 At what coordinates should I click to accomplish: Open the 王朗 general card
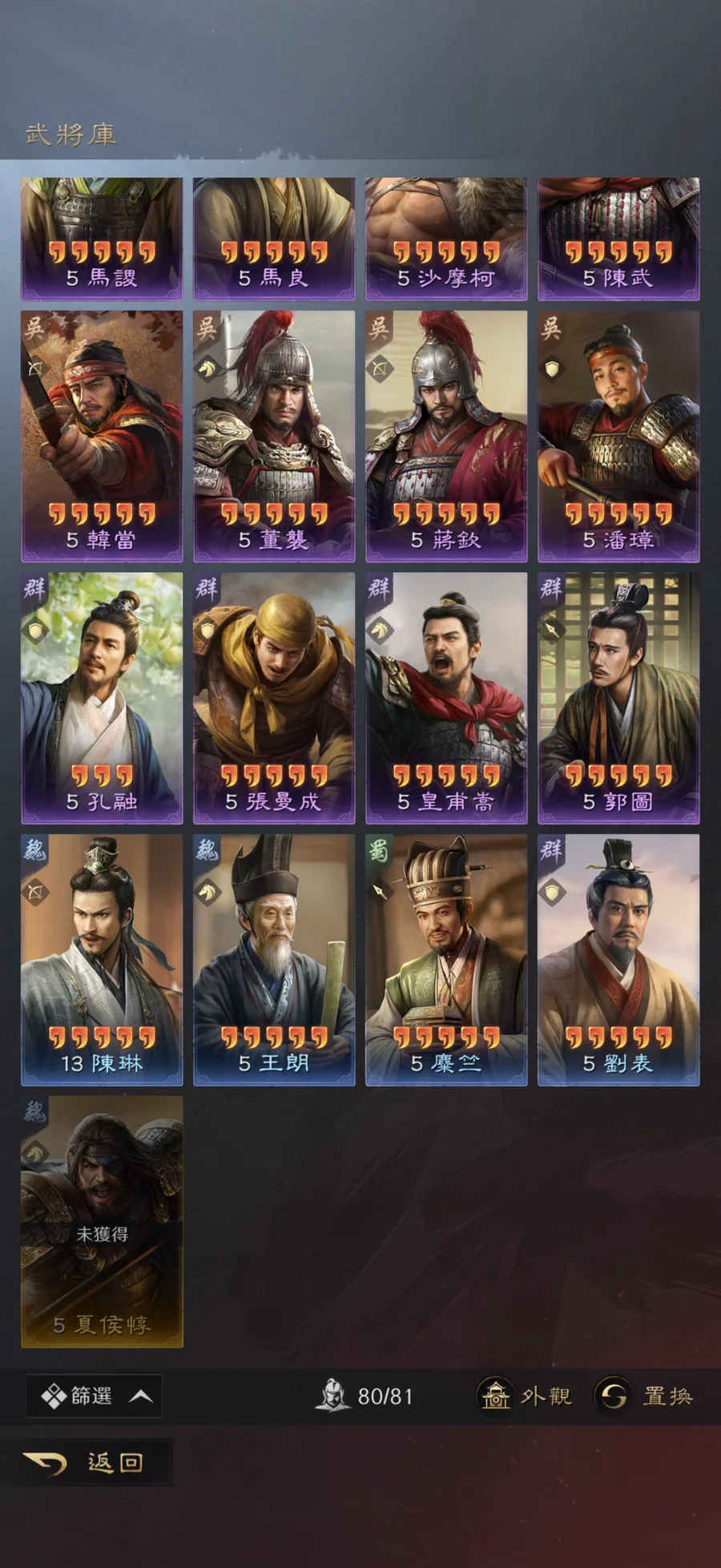tap(274, 960)
